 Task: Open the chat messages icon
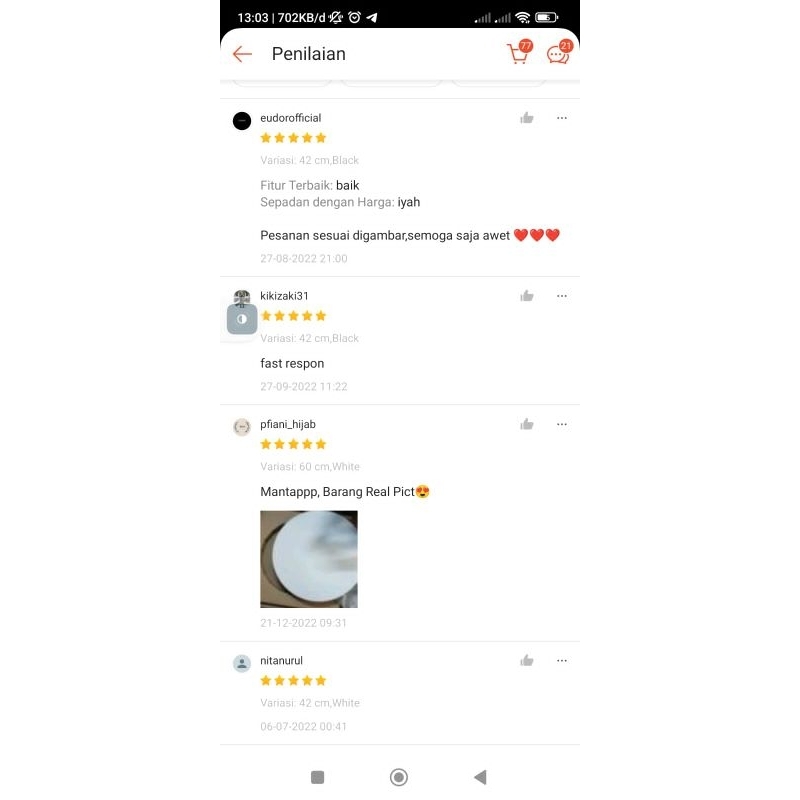tap(558, 54)
